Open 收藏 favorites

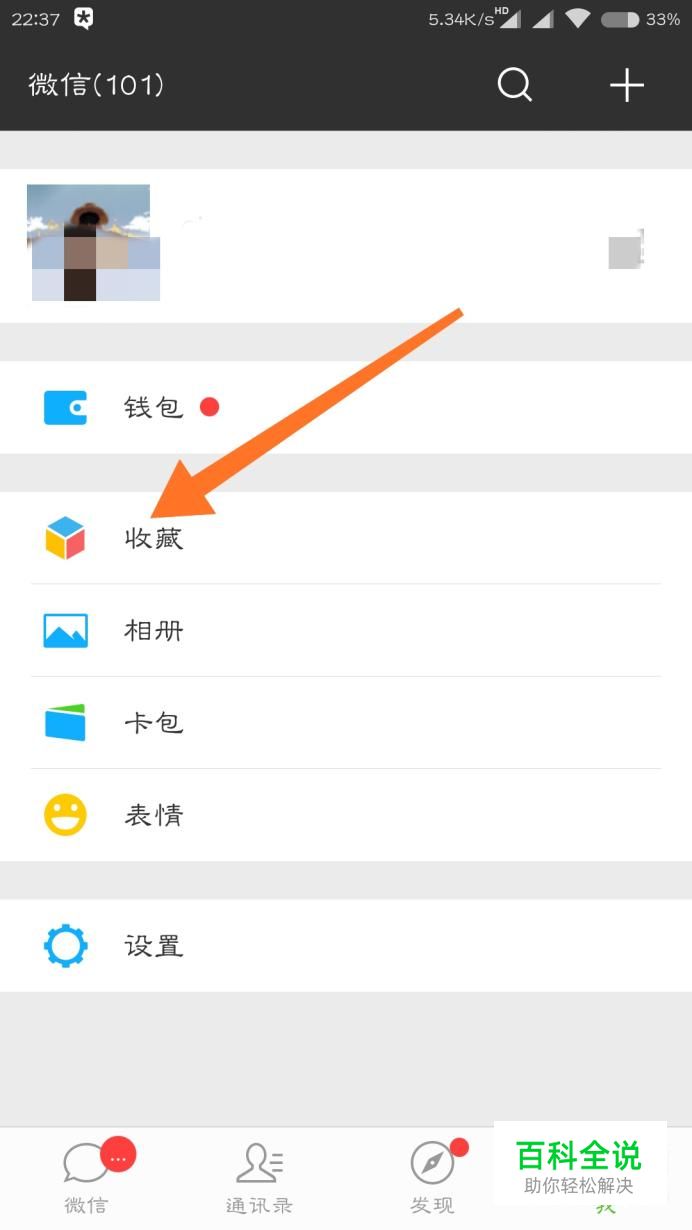click(346, 538)
